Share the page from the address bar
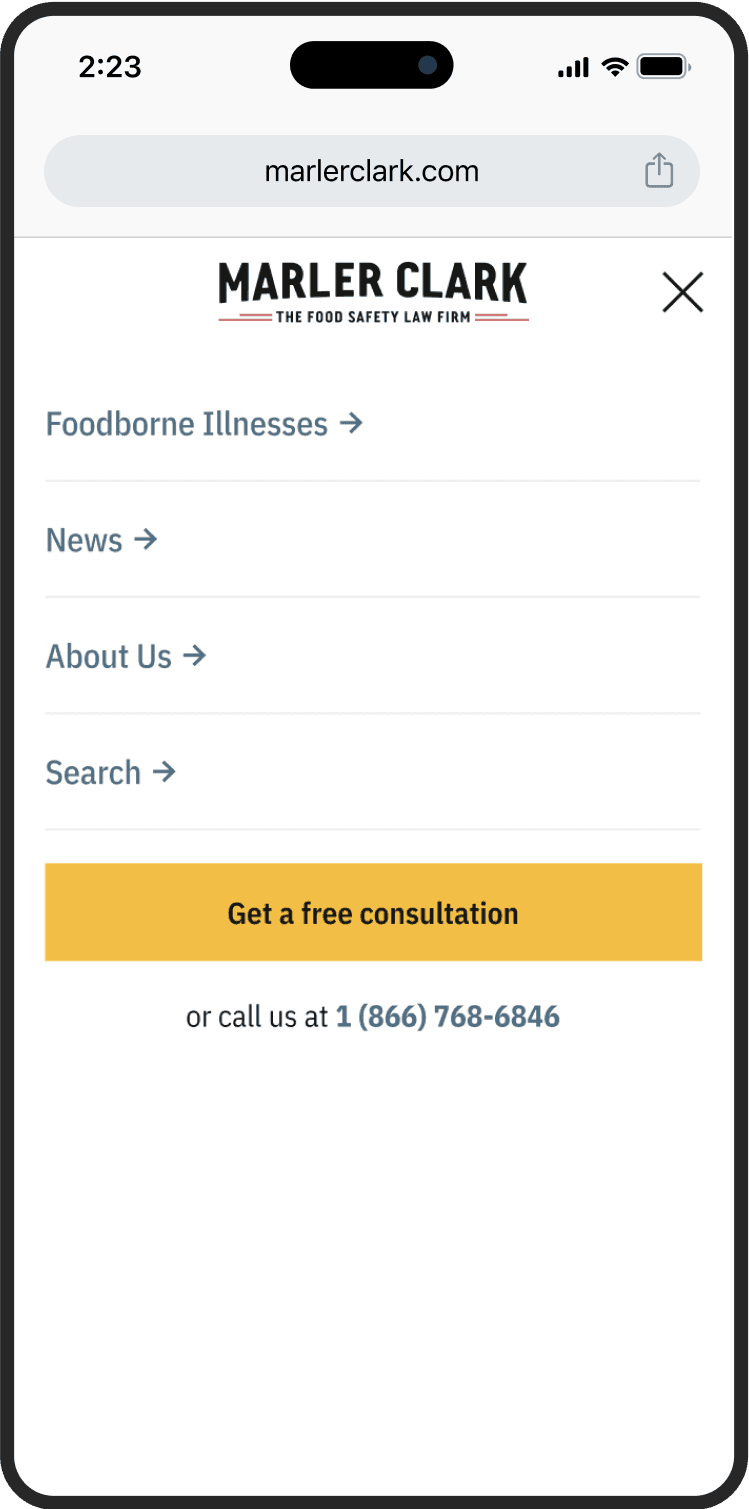749x1509 pixels. [x=659, y=171]
